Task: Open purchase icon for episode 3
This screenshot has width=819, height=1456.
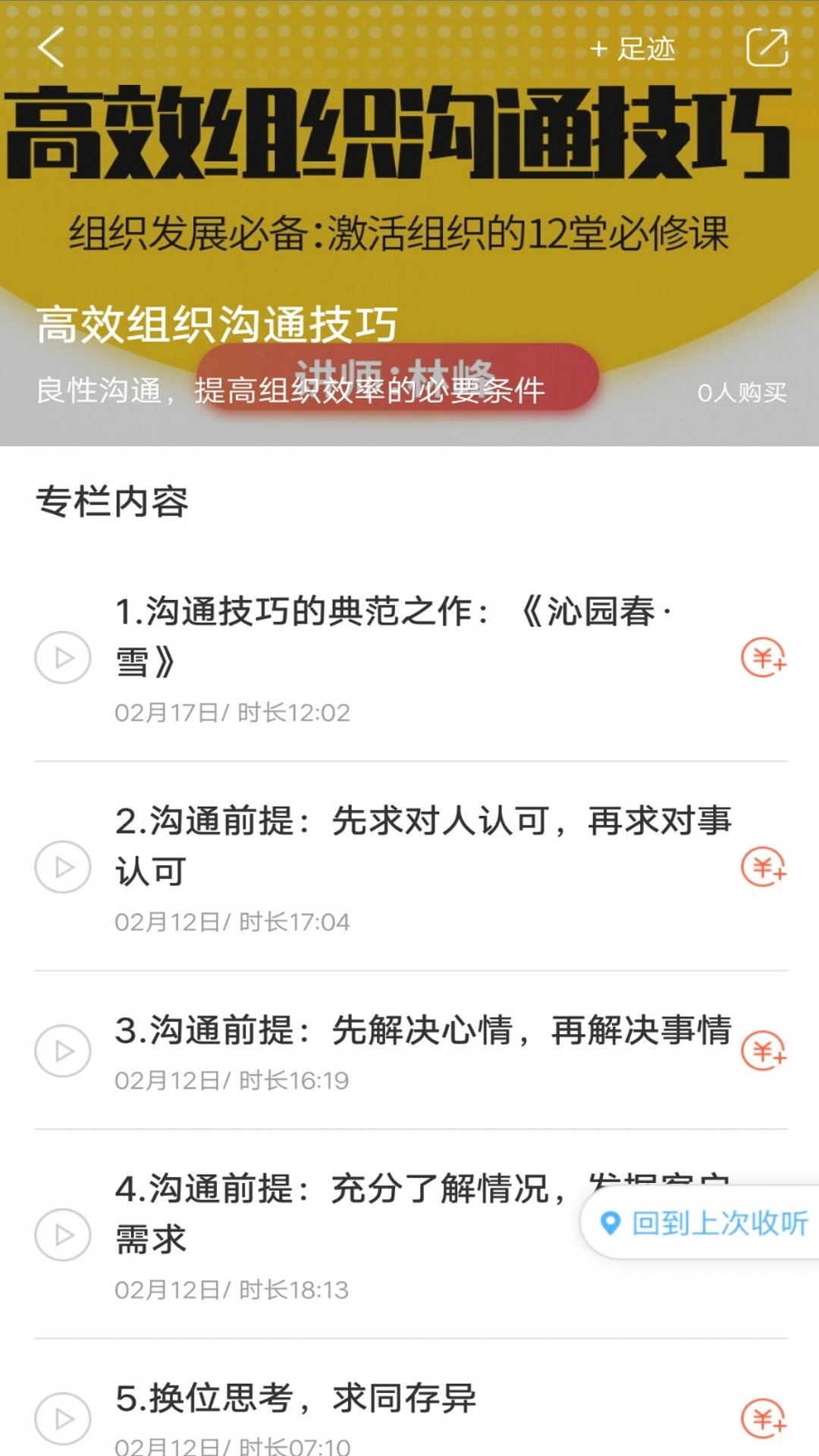Action: pos(765,1051)
